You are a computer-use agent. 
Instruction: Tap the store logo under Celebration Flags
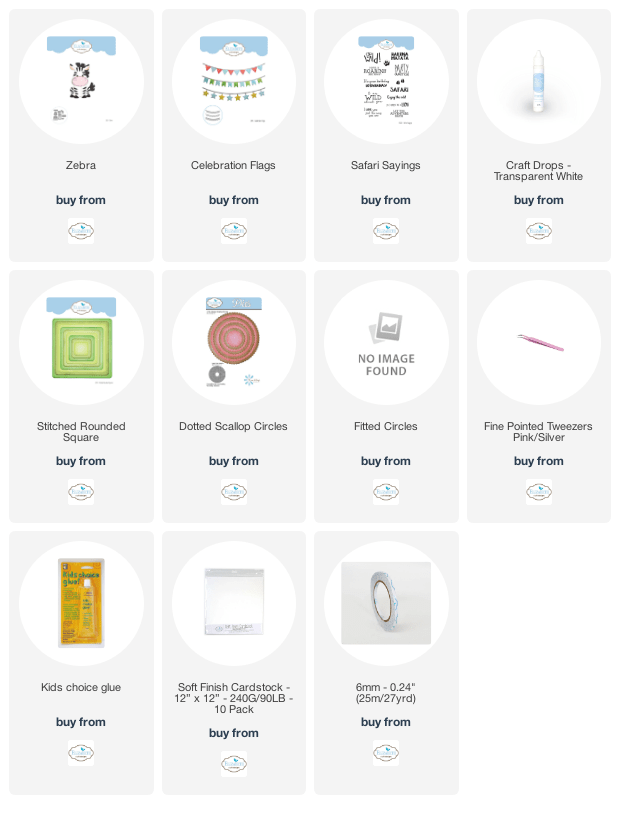coord(233,231)
